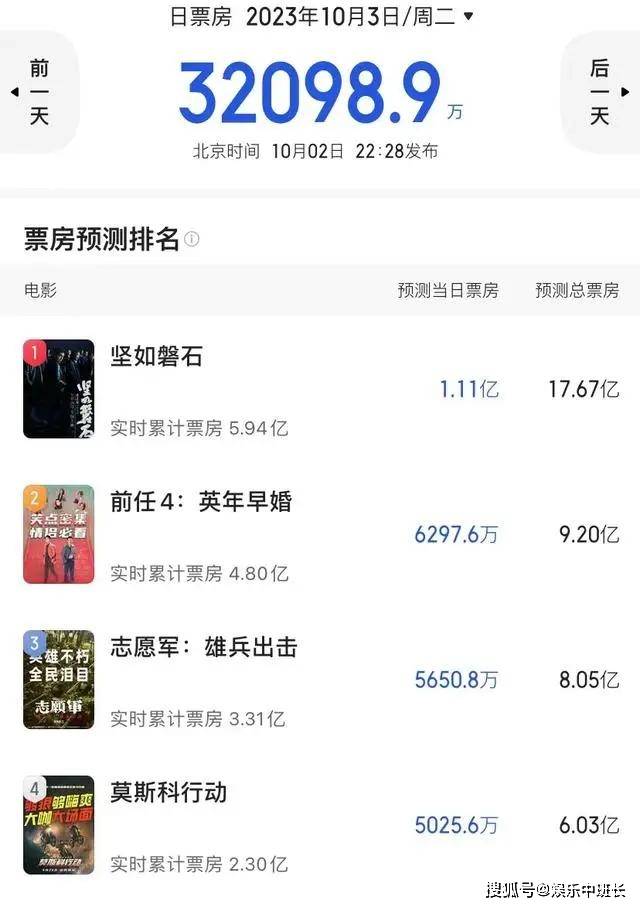View details for 志愿军：雄兵出击

pyautogui.click(x=203, y=647)
